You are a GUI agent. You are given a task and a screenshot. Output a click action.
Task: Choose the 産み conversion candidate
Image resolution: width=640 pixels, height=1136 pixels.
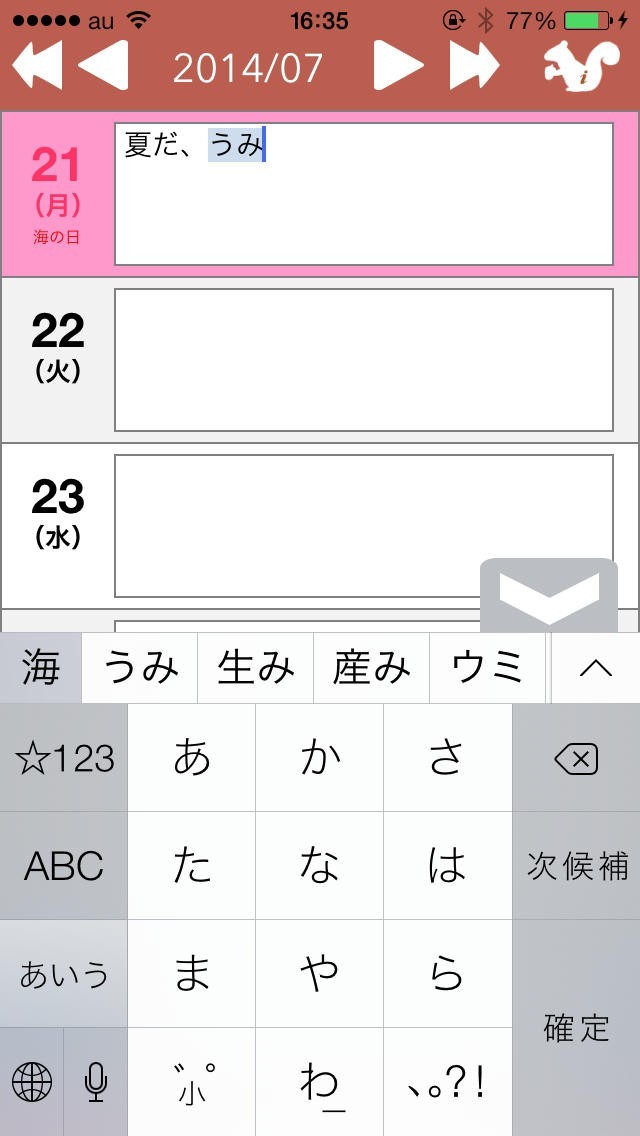pyautogui.click(x=371, y=668)
